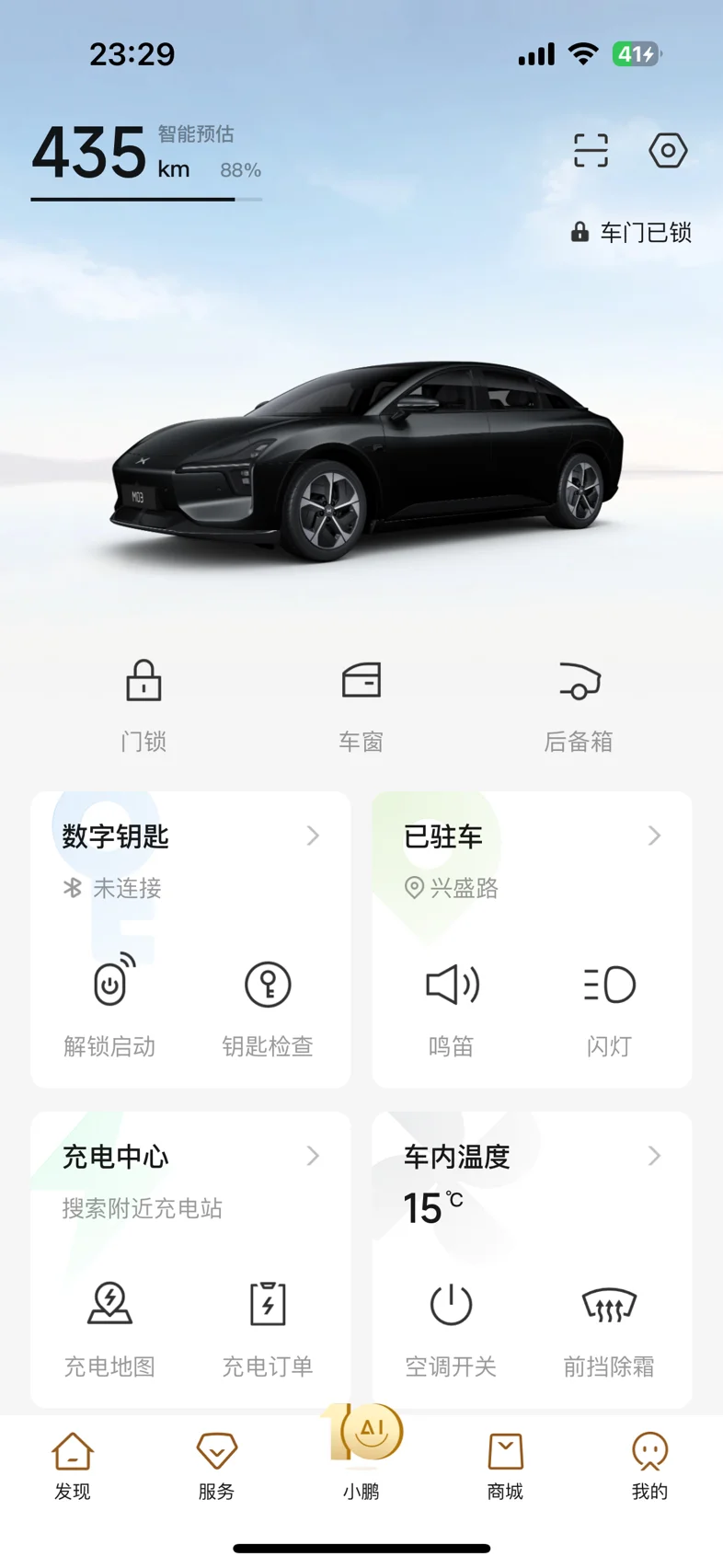Image resolution: width=723 pixels, height=1568 pixels.
Task: Open the 已驻车 parking location card
Action: [532, 836]
